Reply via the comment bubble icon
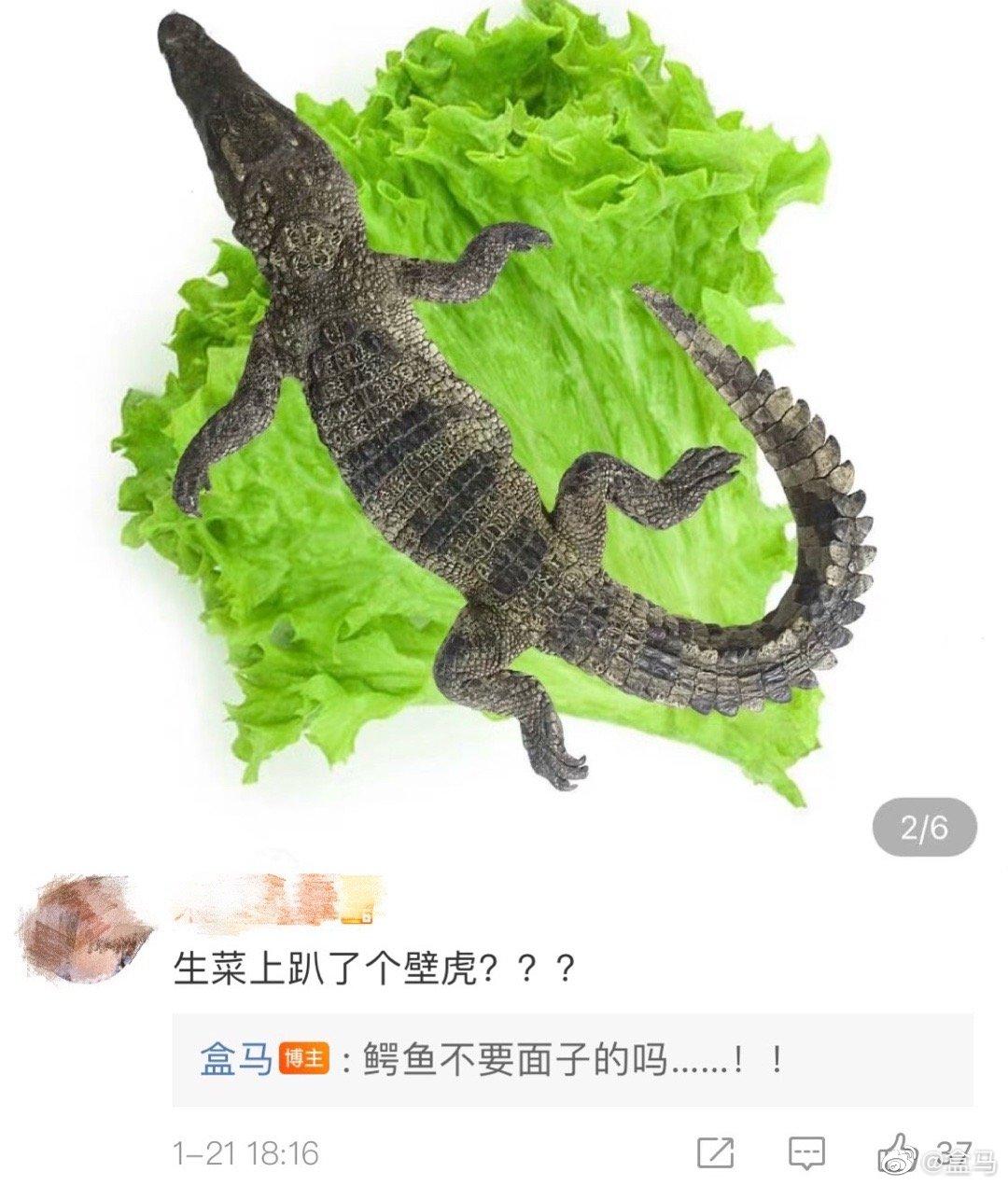Screen dimensions: 1008x1186 pos(806,1153)
